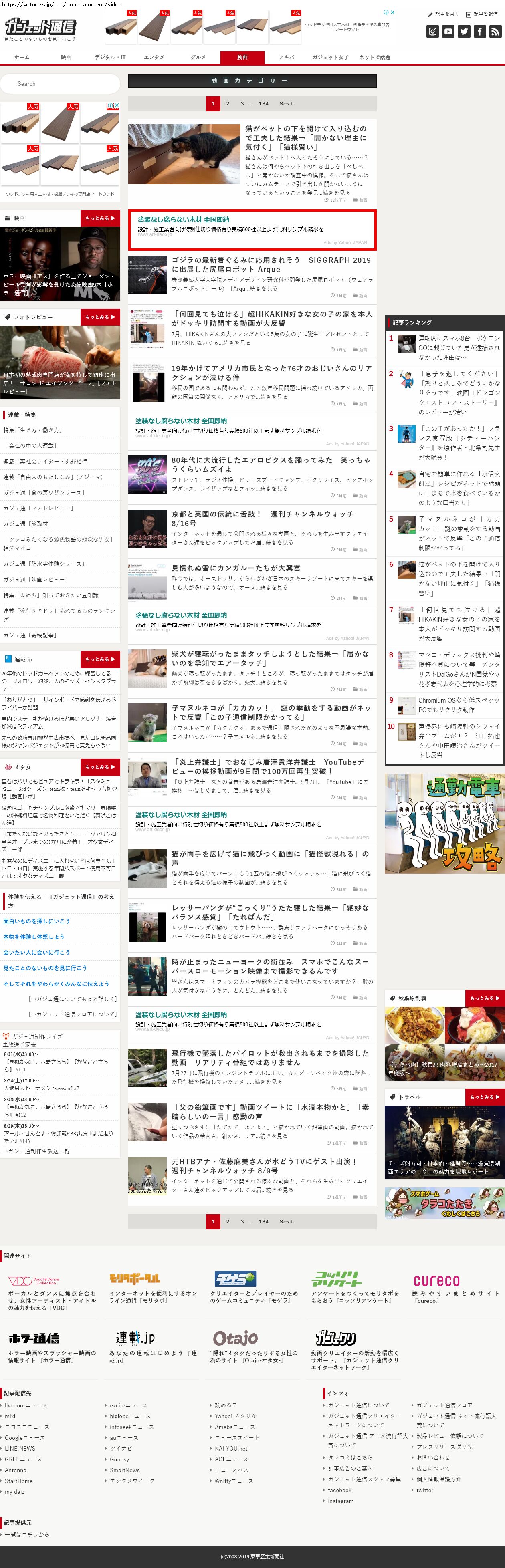Go to page 2 in top pagination
Image resolution: width=505 pixels, height=1568 pixels.
(228, 103)
